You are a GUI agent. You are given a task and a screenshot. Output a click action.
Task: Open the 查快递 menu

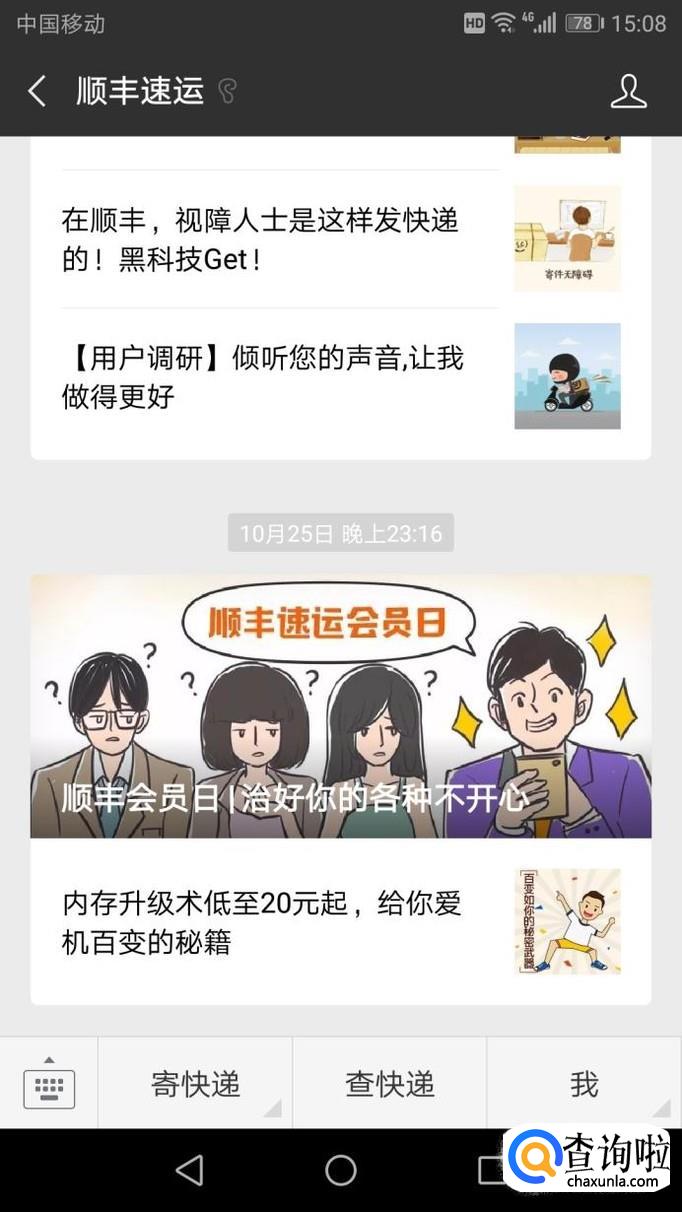point(389,1084)
